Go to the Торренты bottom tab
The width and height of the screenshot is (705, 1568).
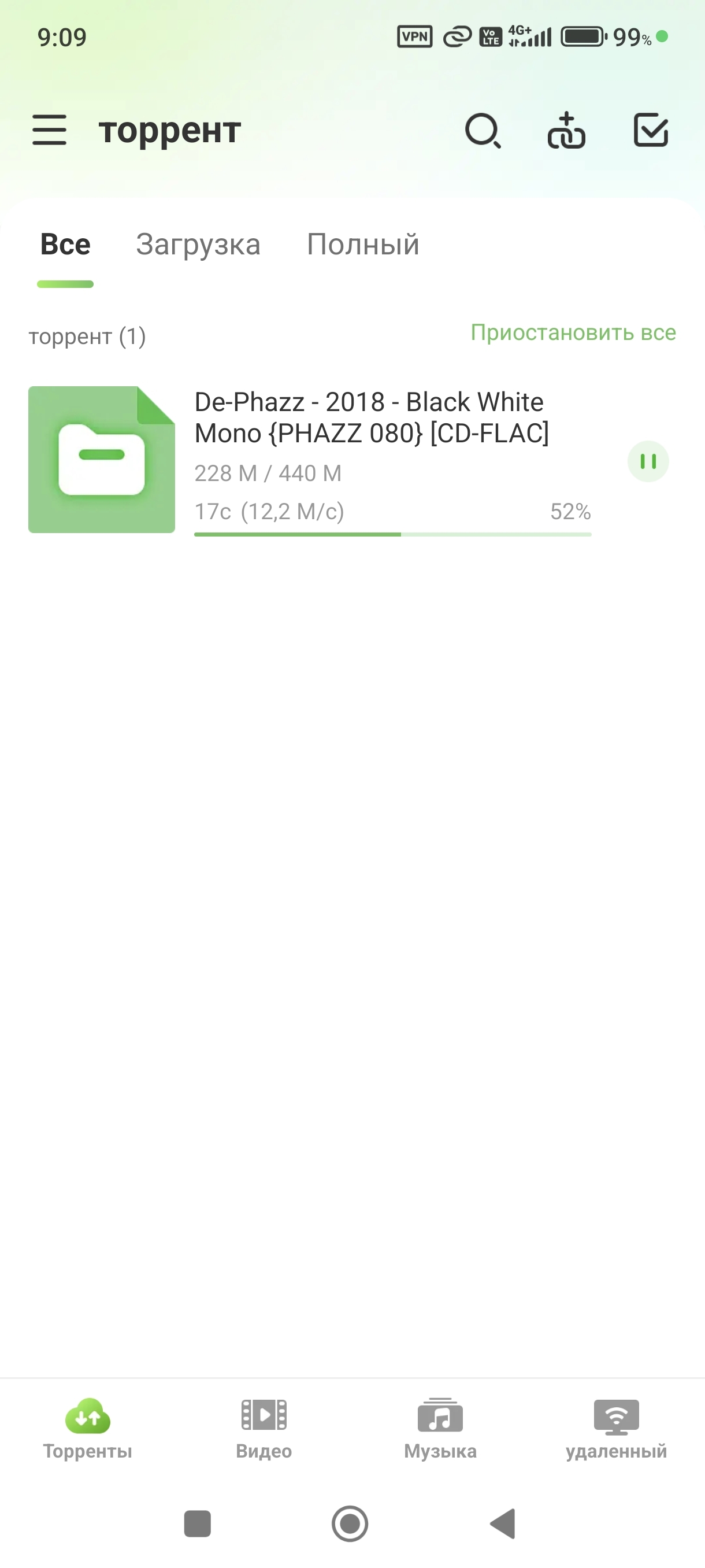point(88,1429)
